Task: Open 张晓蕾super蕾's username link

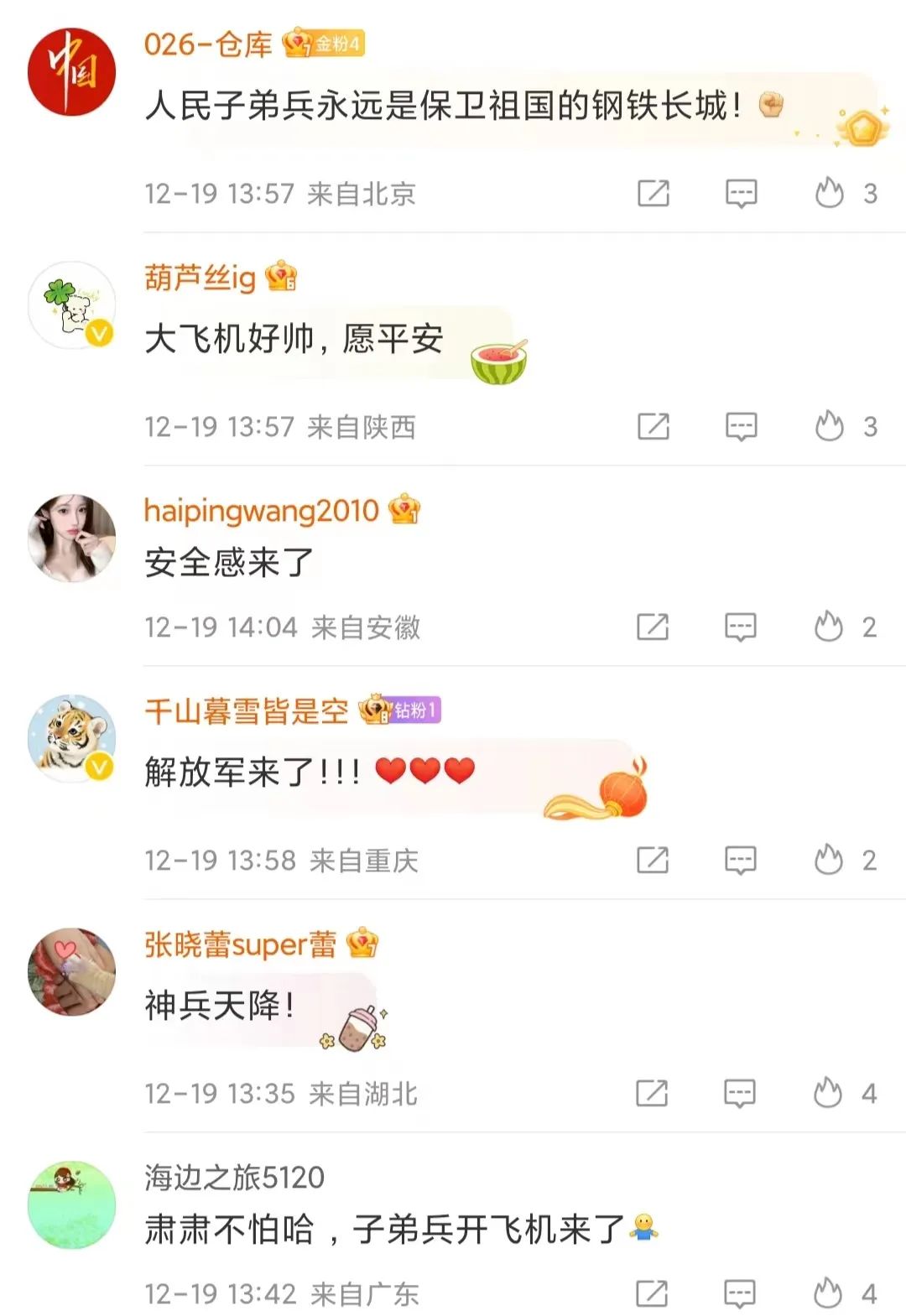Action: 240,944
